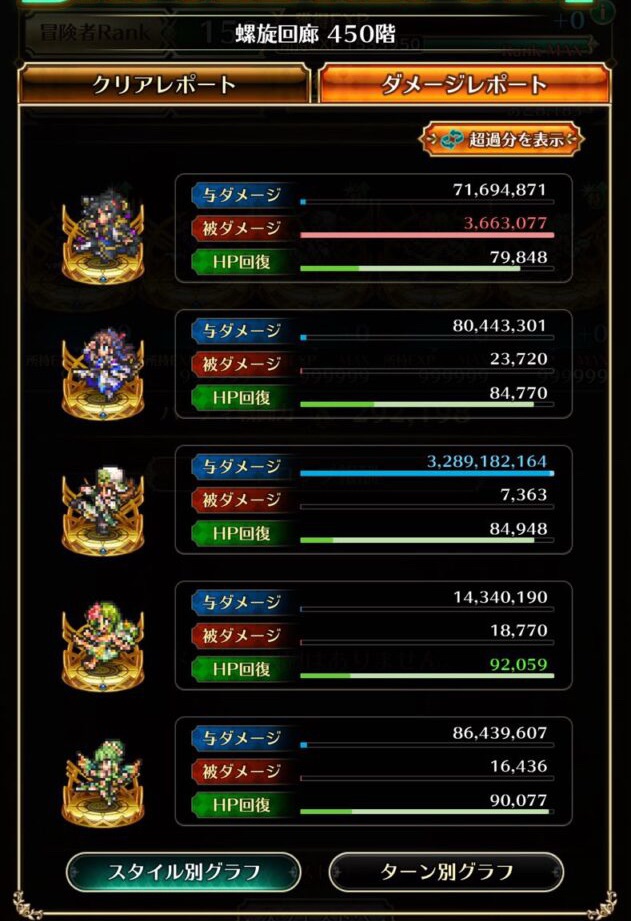This screenshot has width=631, height=921.
Task: Tap the 超過分を表示 button
Action: pyautogui.click(x=501, y=139)
